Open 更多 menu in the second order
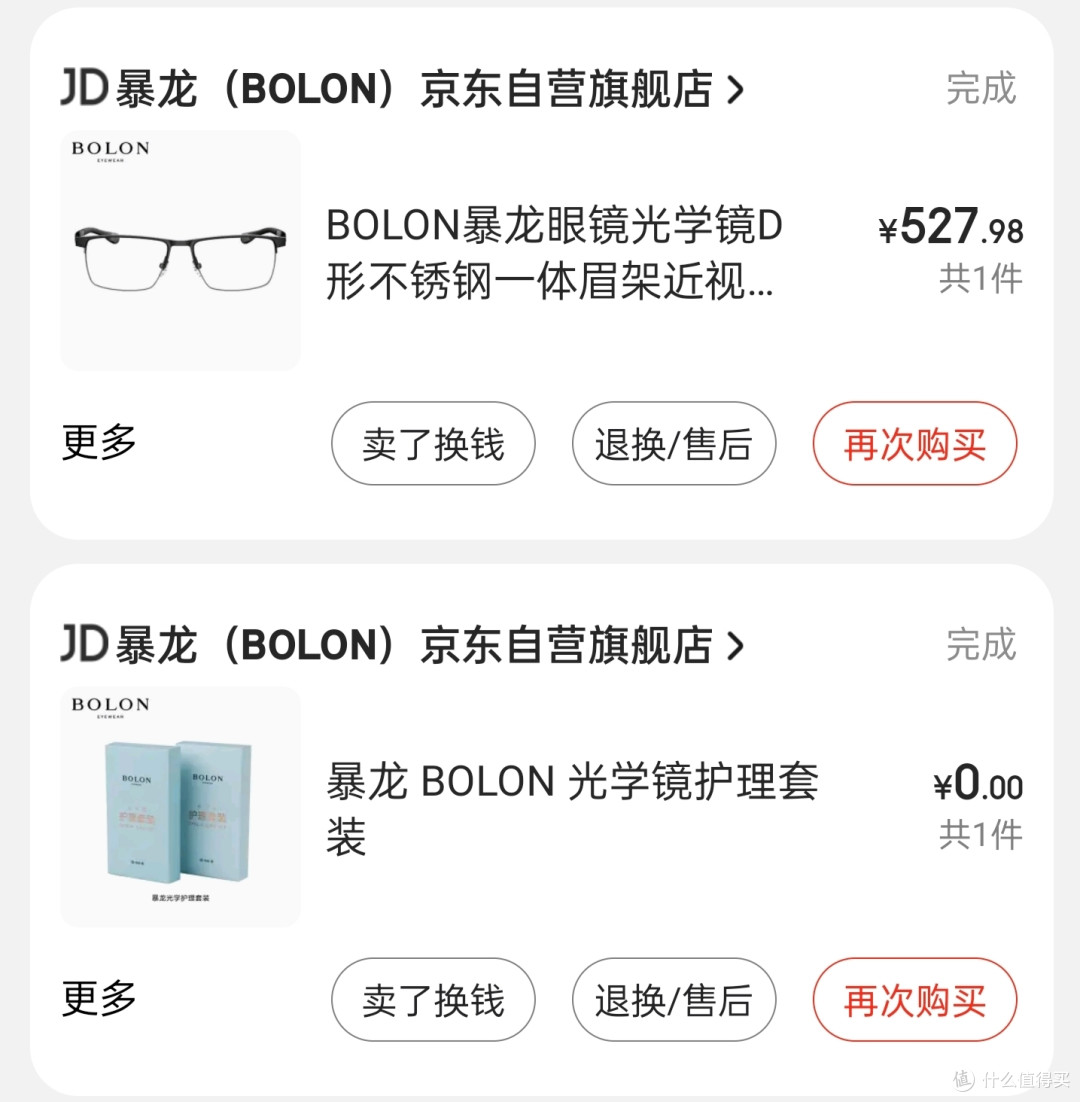 (95, 999)
